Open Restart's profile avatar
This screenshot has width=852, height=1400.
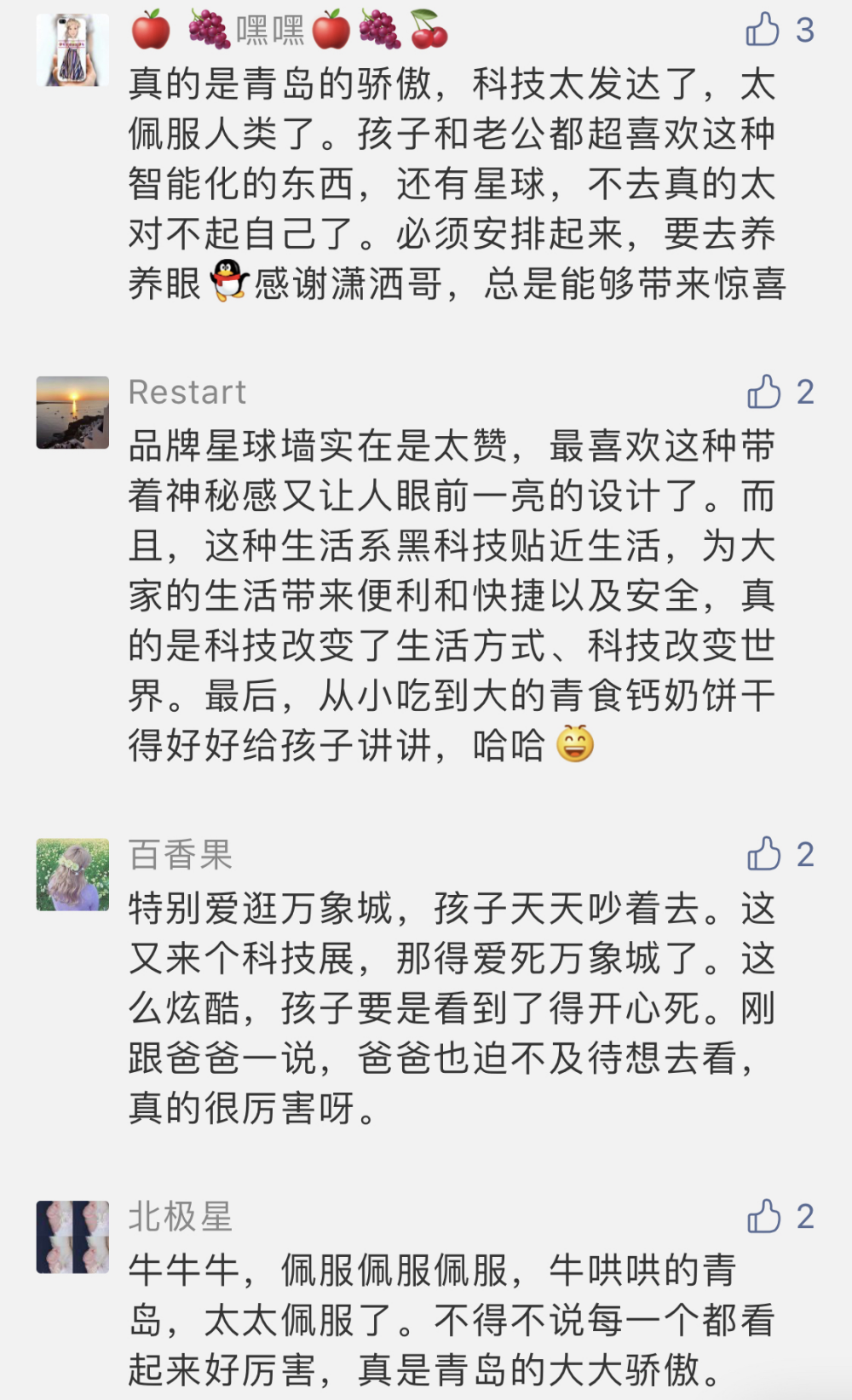tap(72, 412)
